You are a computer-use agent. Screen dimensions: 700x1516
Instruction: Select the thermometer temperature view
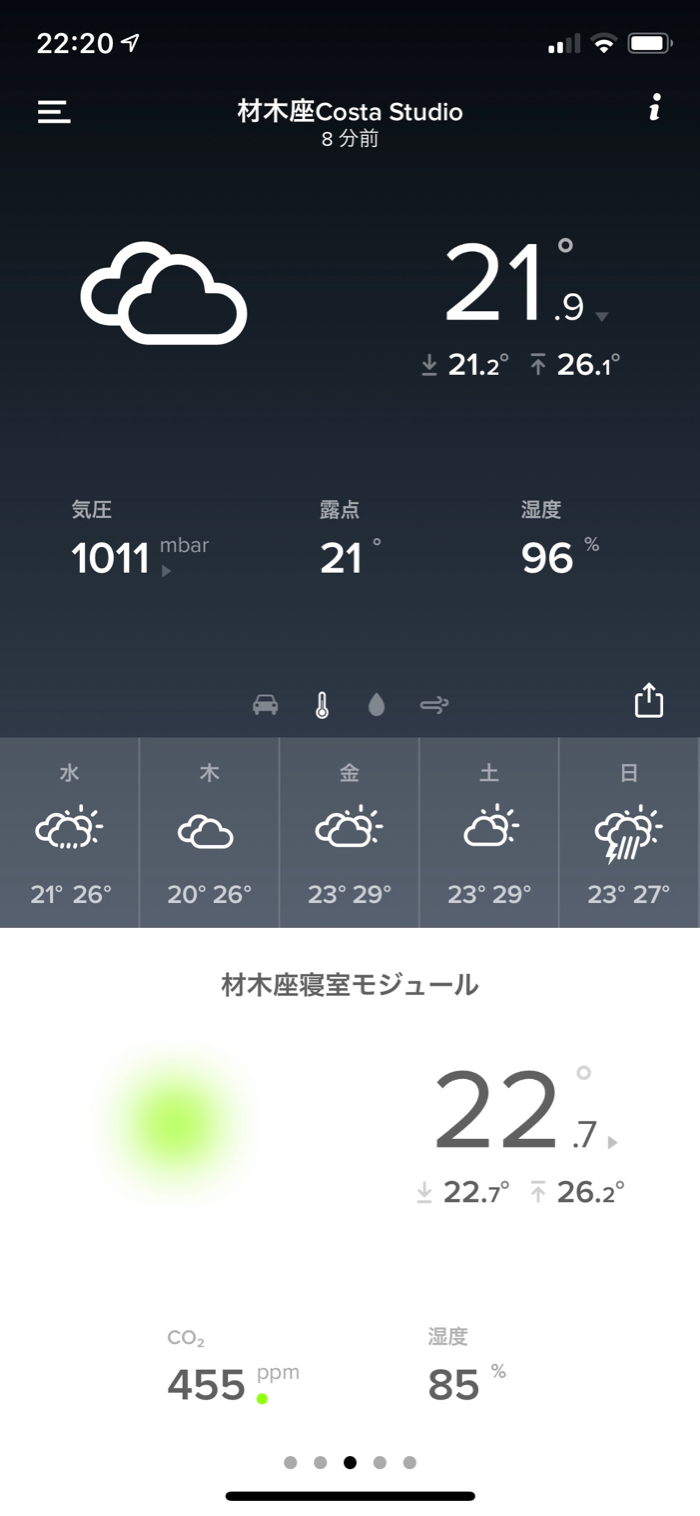click(322, 705)
